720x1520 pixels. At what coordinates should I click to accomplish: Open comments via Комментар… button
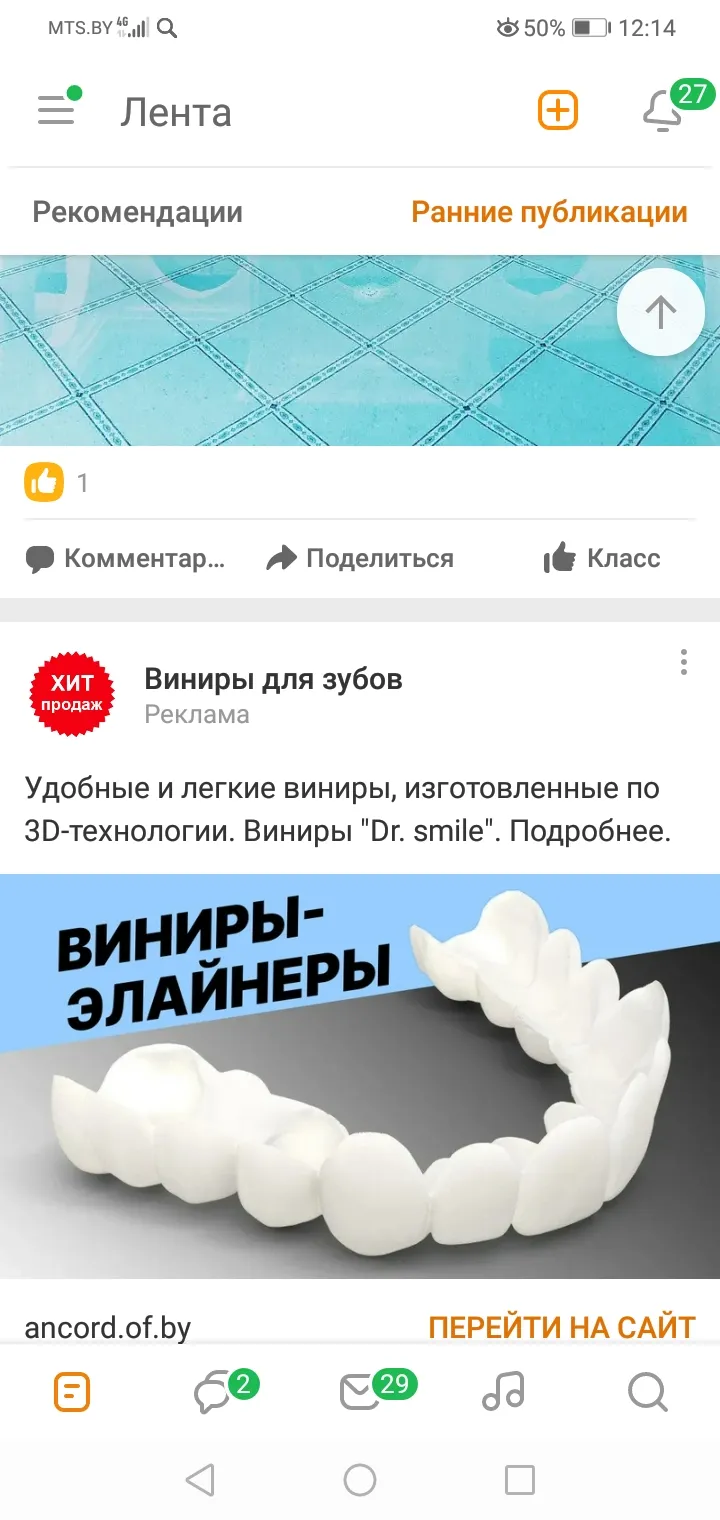(x=126, y=558)
